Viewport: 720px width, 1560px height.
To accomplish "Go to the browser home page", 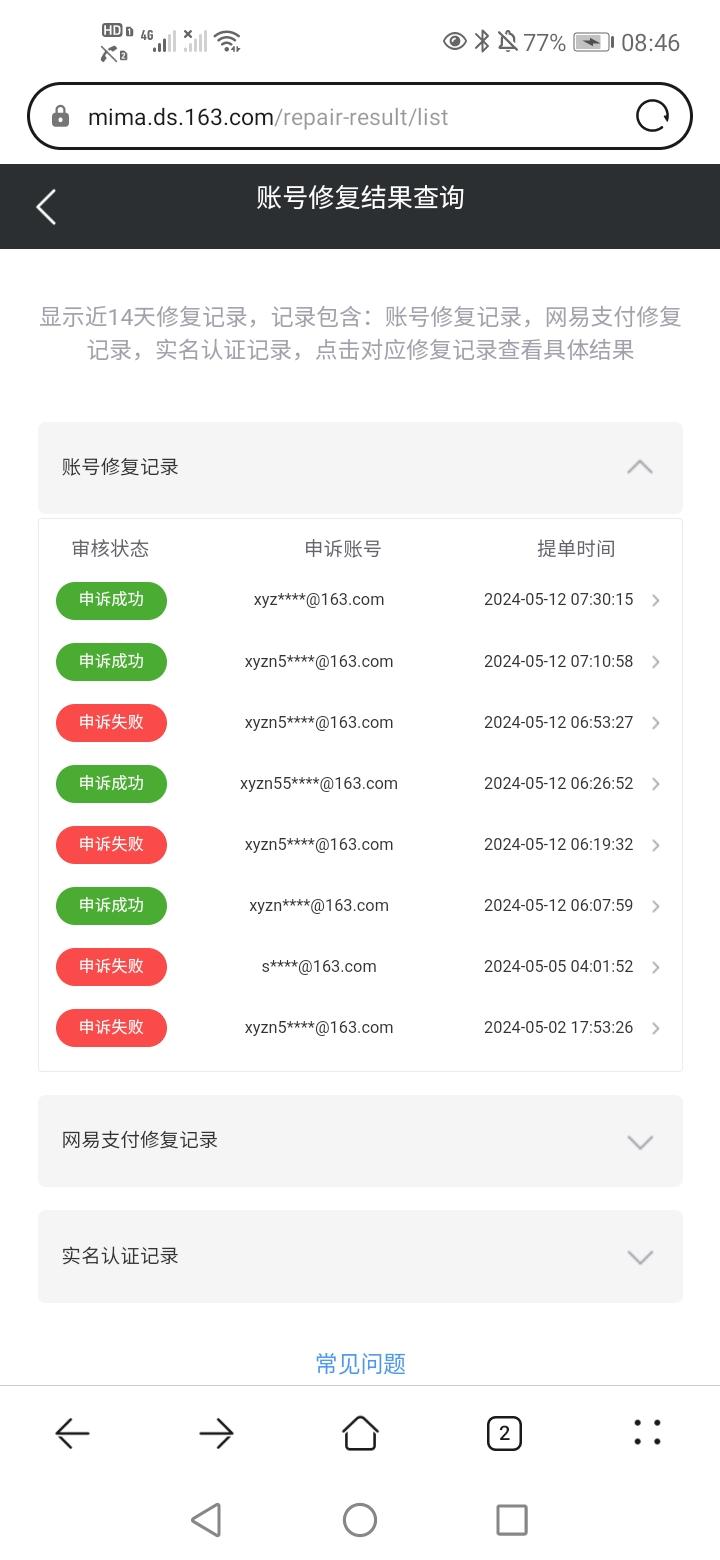I will click(360, 1433).
